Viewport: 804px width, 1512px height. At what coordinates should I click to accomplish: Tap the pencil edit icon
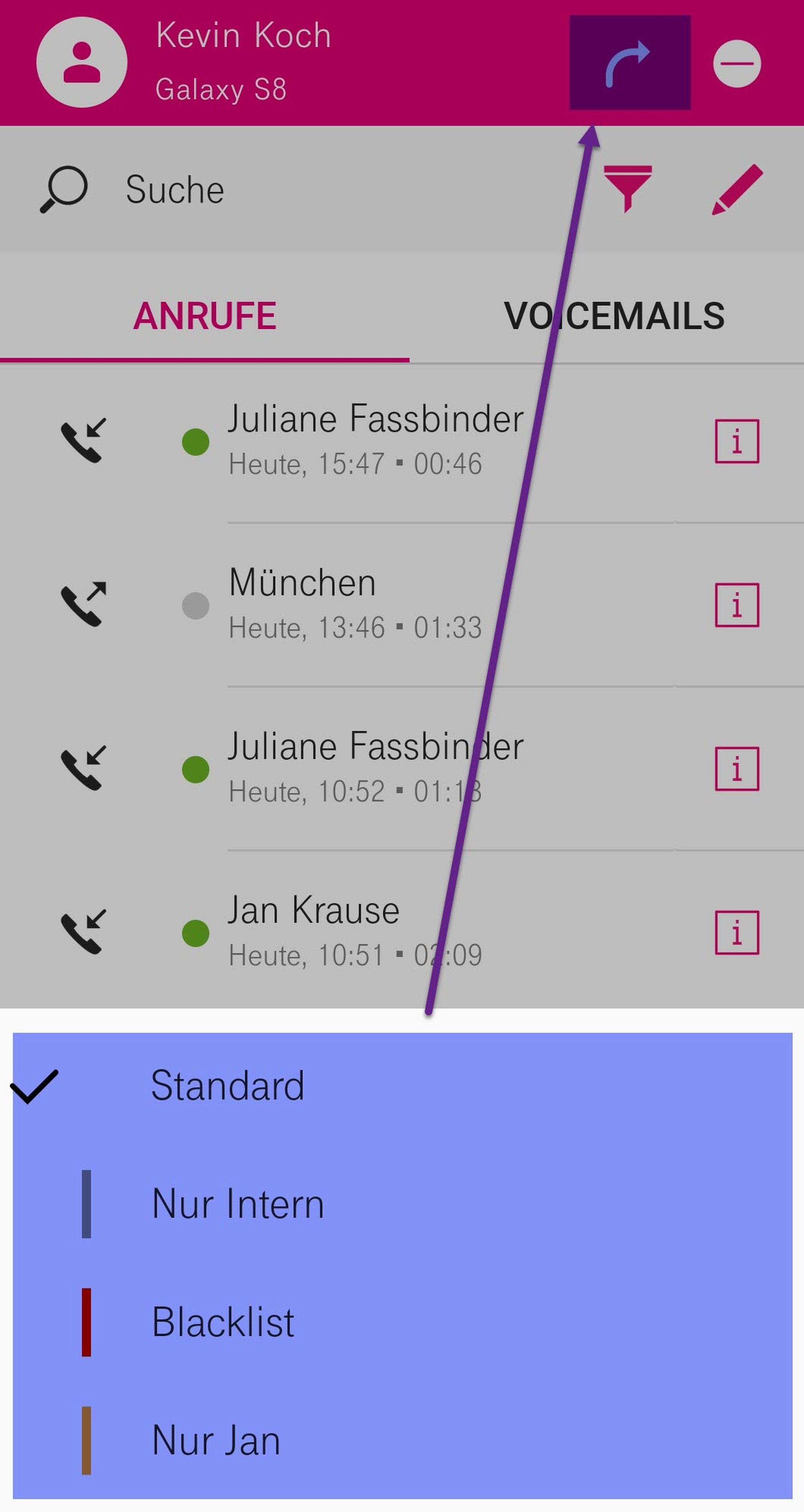[x=736, y=189]
